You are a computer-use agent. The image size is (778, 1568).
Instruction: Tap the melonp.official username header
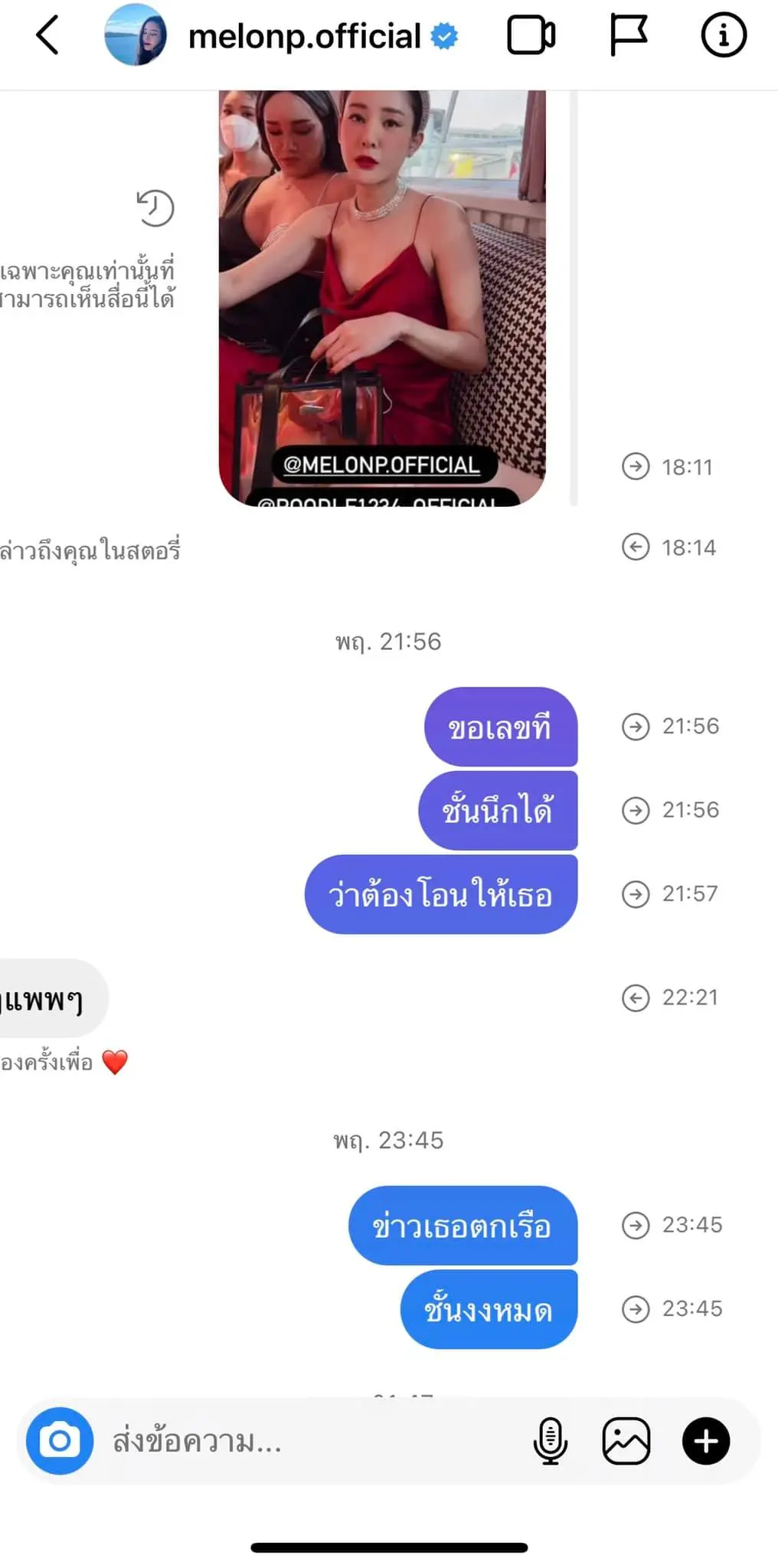pos(305,36)
